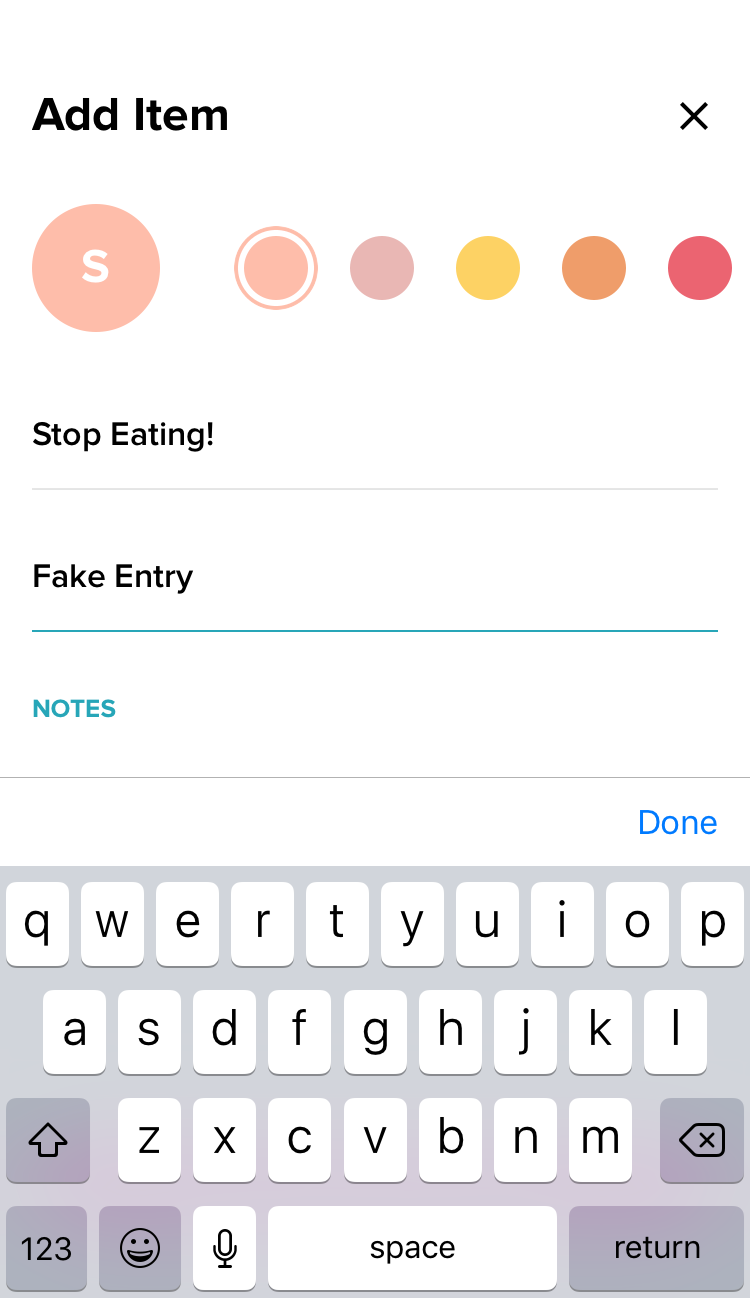This screenshot has height=1298, width=750.
Task: Start dictation with the microphone key
Action: click(224, 1248)
